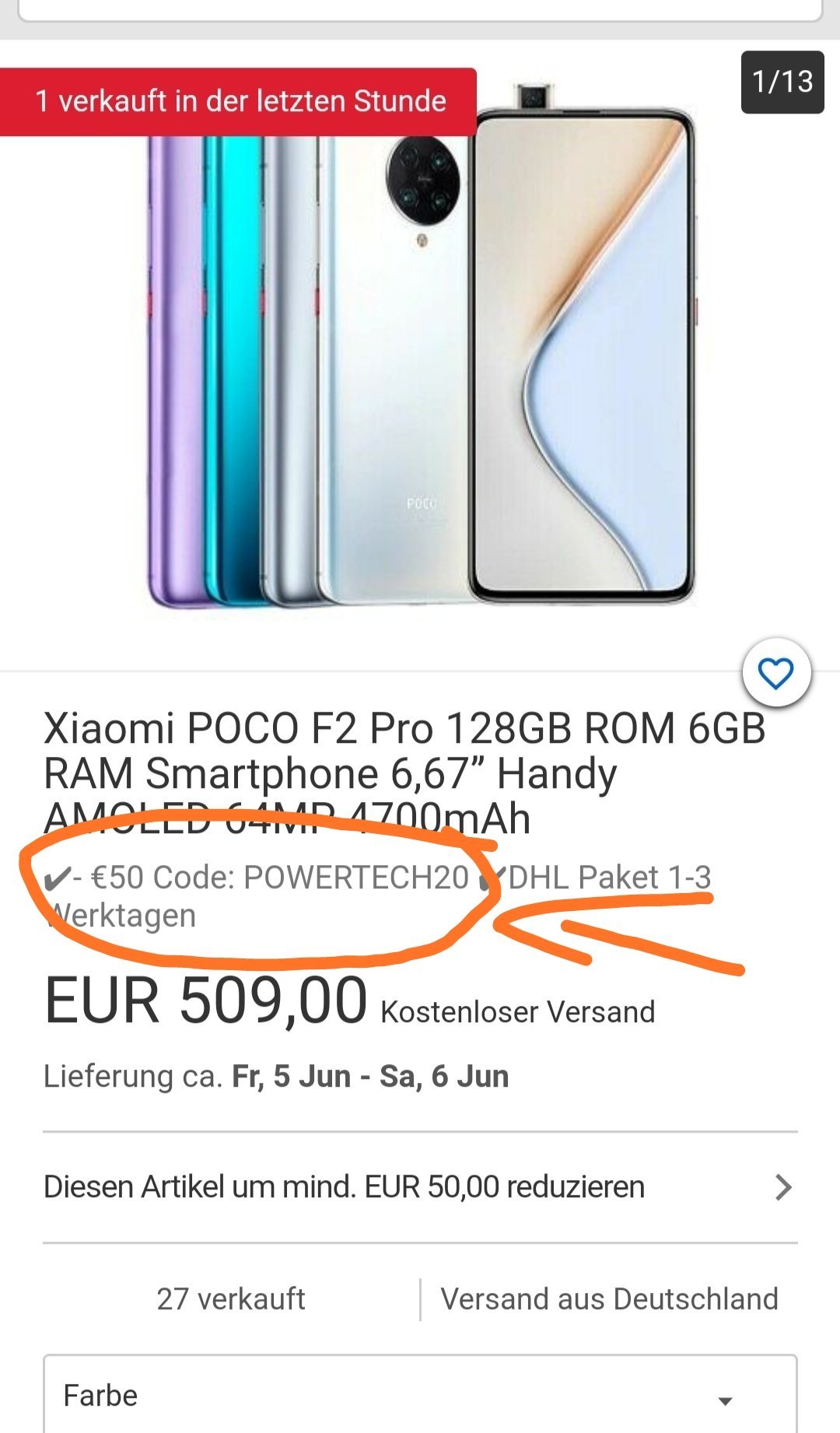Expand the Farbe dropdown
Image resolution: width=840 pixels, height=1433 pixels.
[x=420, y=1396]
